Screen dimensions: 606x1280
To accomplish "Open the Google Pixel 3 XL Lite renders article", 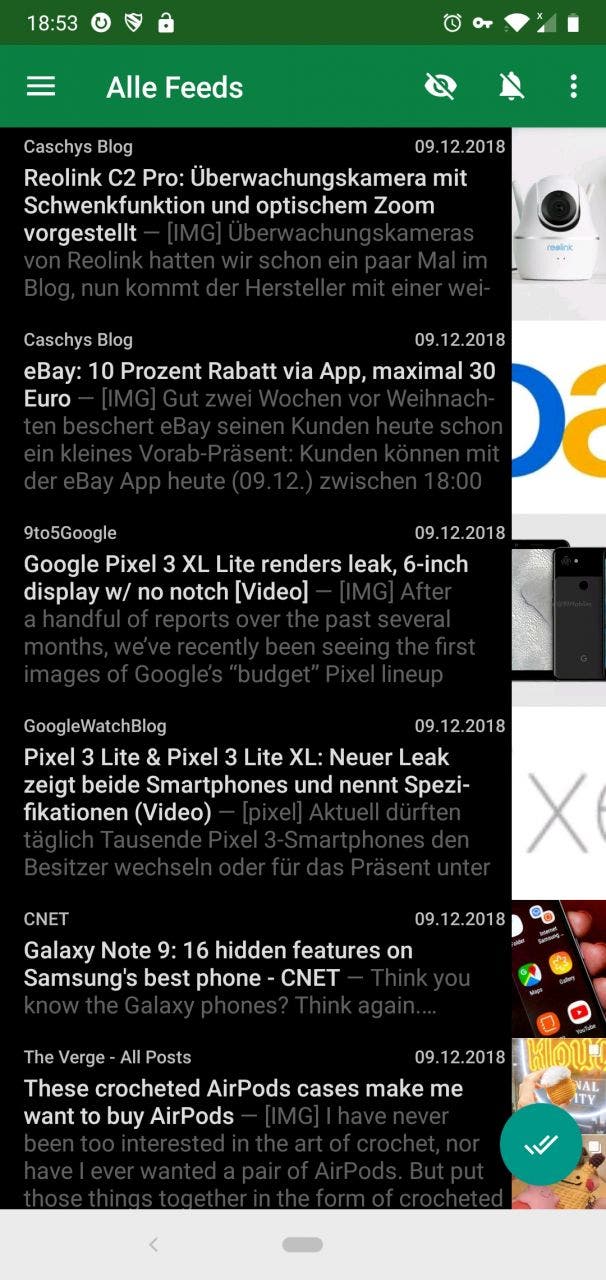I will click(x=256, y=610).
